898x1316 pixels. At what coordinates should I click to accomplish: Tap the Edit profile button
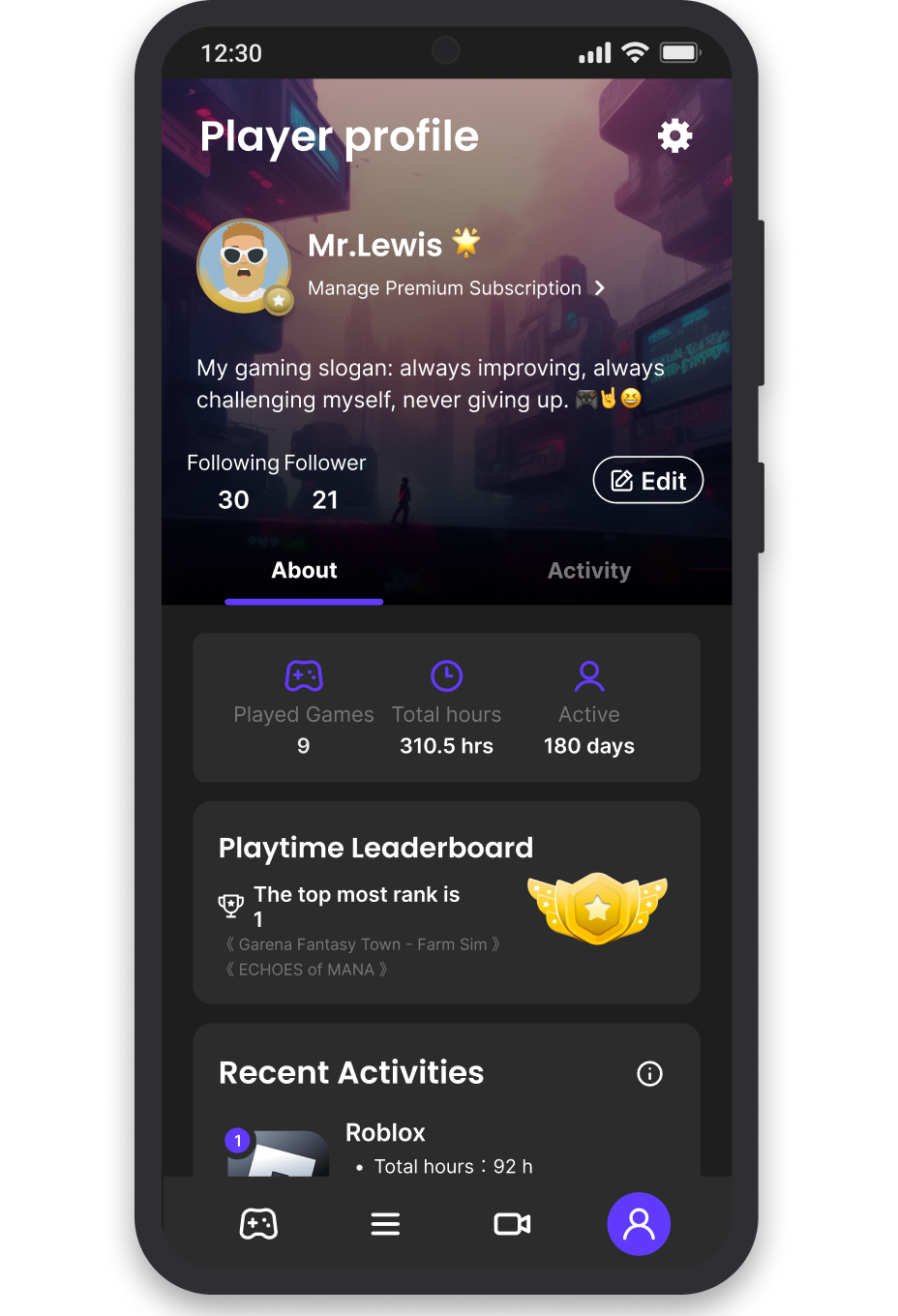tap(647, 481)
